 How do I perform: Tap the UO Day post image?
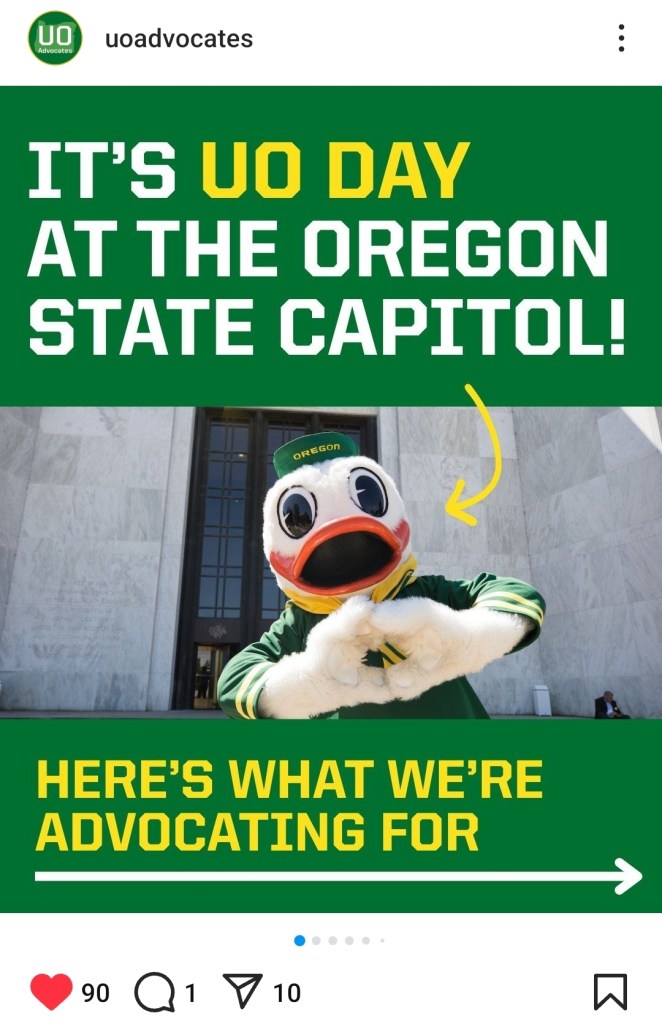[331, 500]
